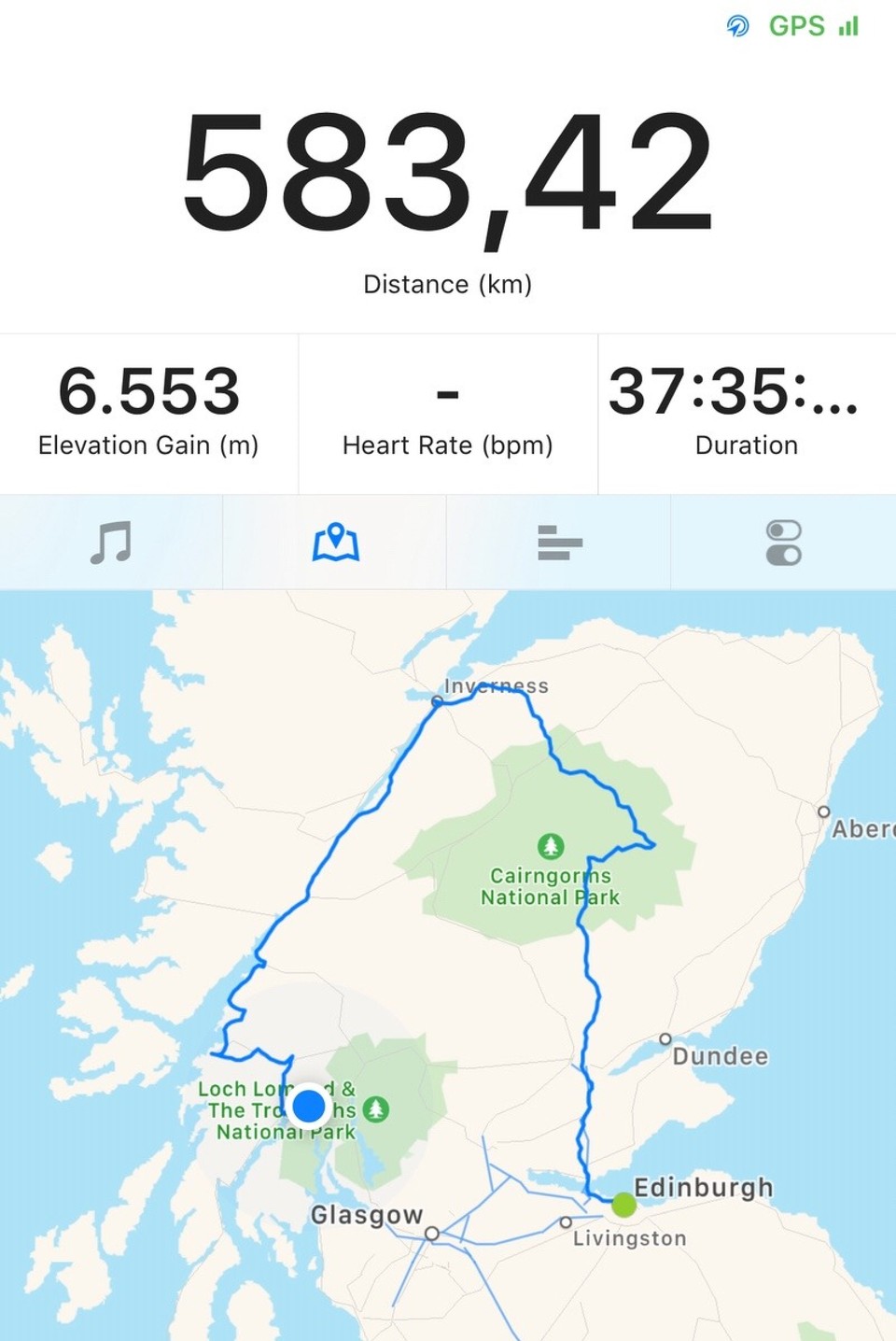Tap the GPS signal strength indicator
This screenshot has height=1341, width=896.
coord(846,25)
